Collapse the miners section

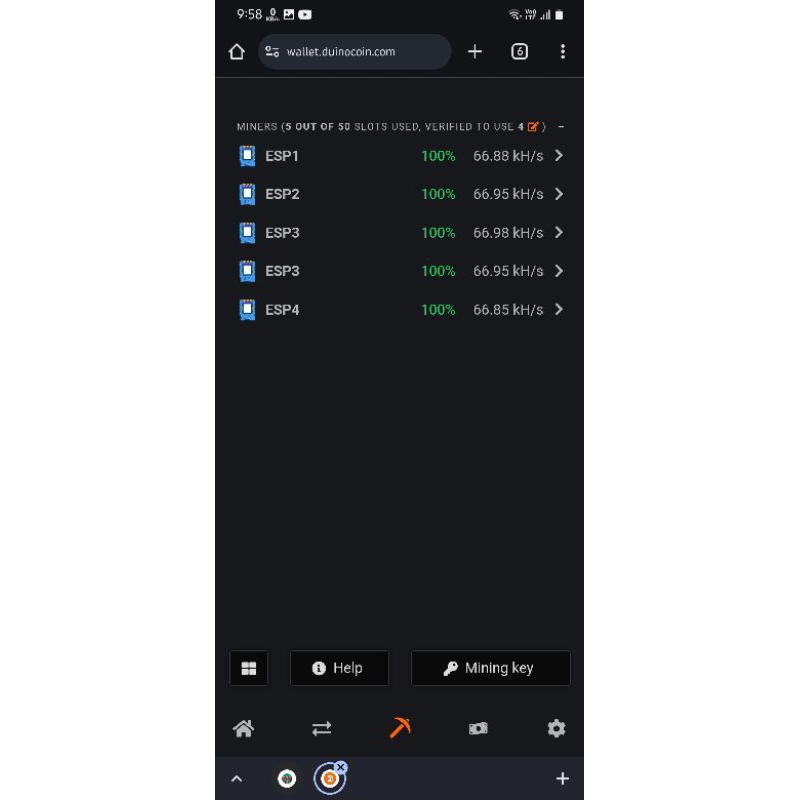(x=561, y=127)
